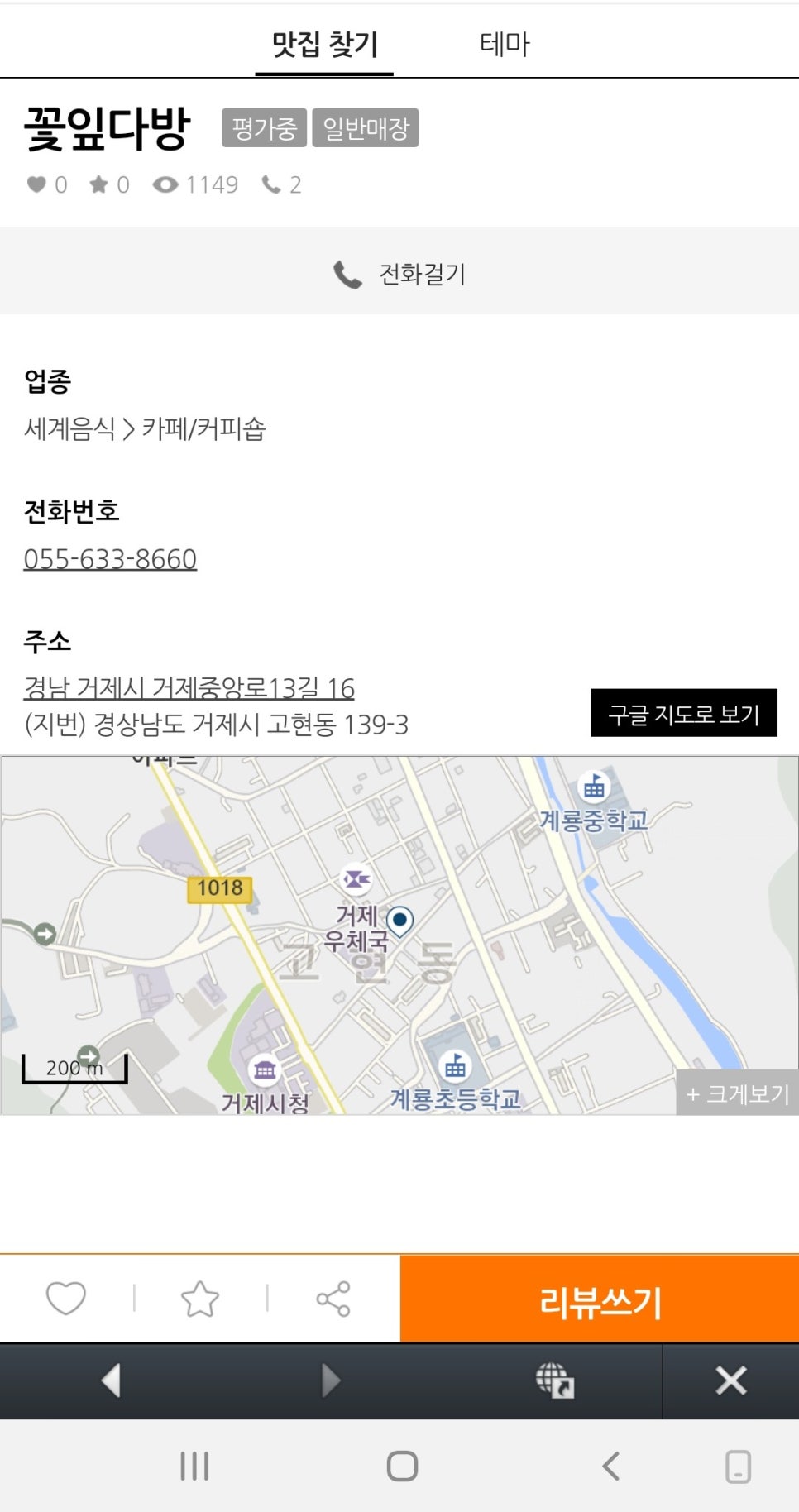Go back in the in-app browser
Viewport: 799px width, 1512px height.
[111, 1380]
